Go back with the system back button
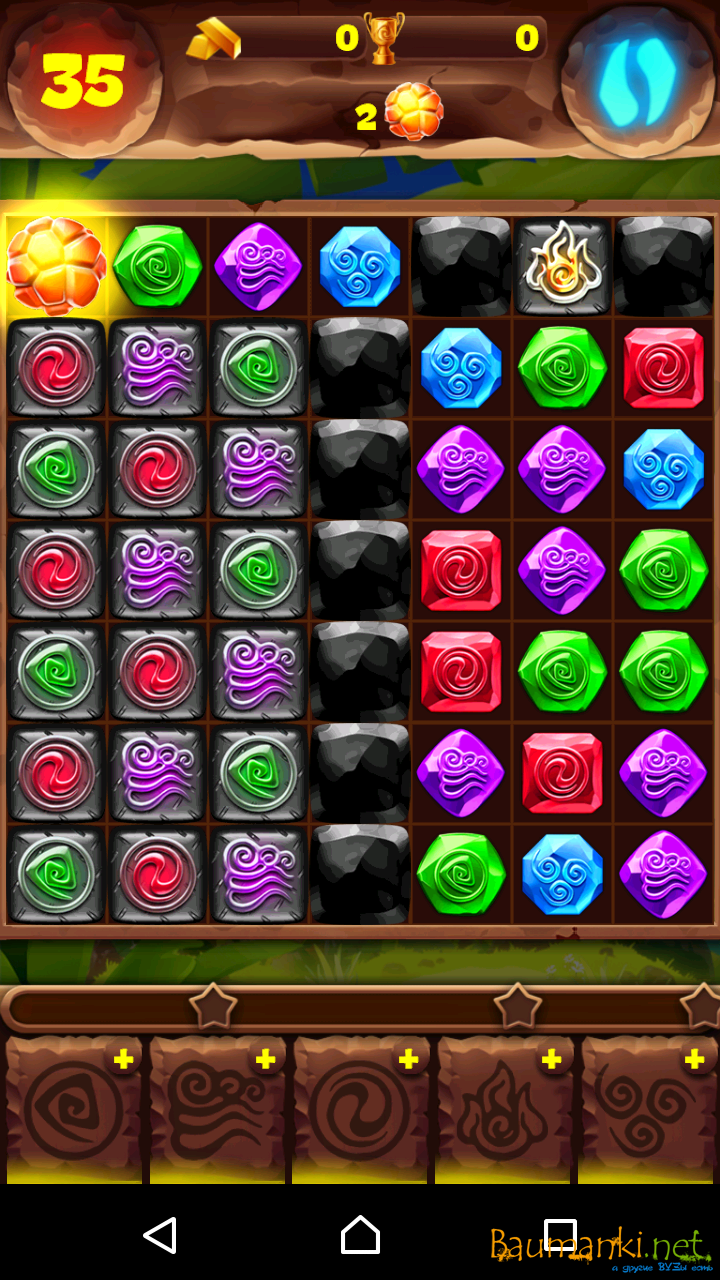This screenshot has height=1280, width=720. point(160,1236)
